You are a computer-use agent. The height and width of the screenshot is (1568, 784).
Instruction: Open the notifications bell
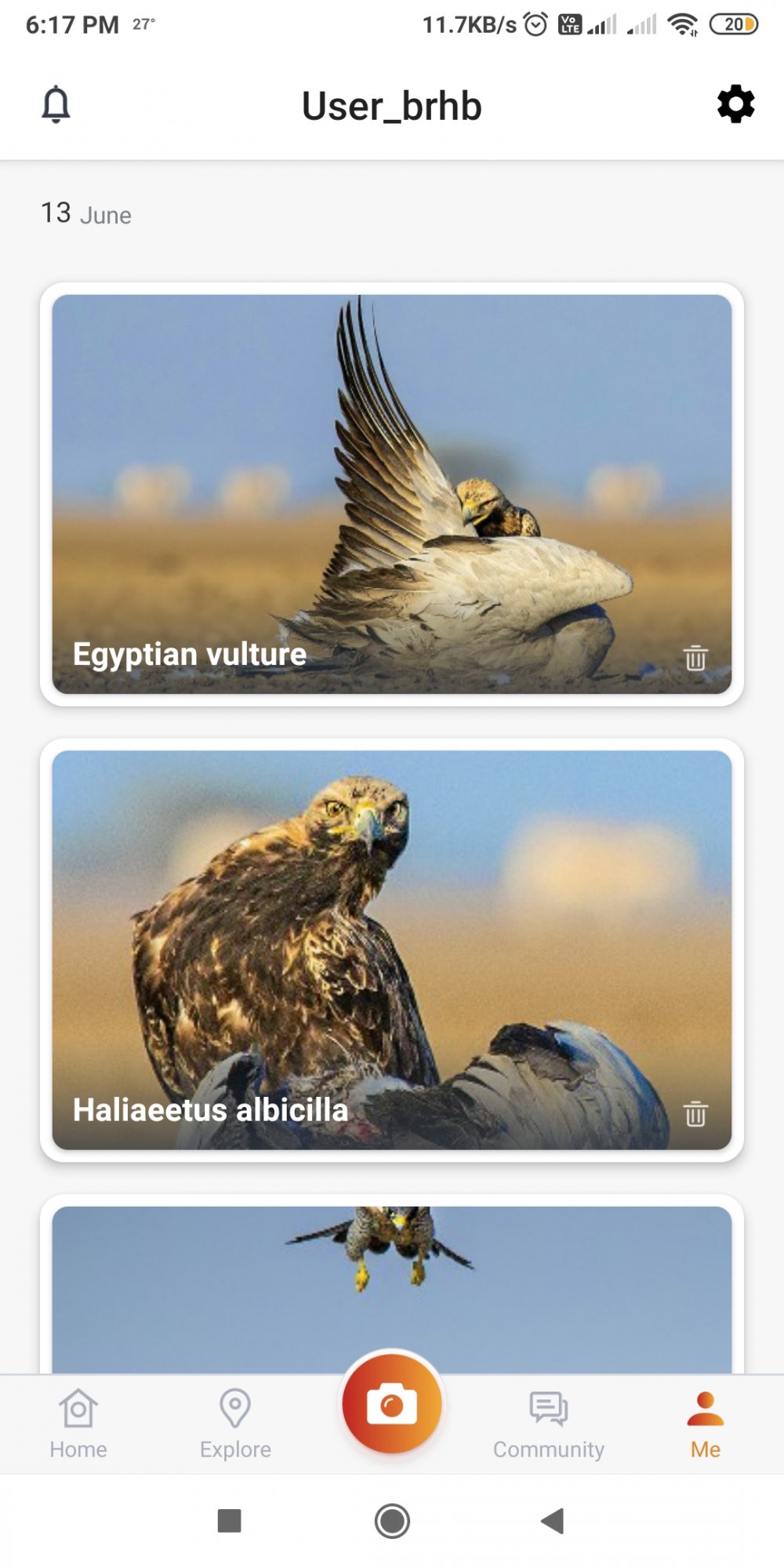coord(56,104)
